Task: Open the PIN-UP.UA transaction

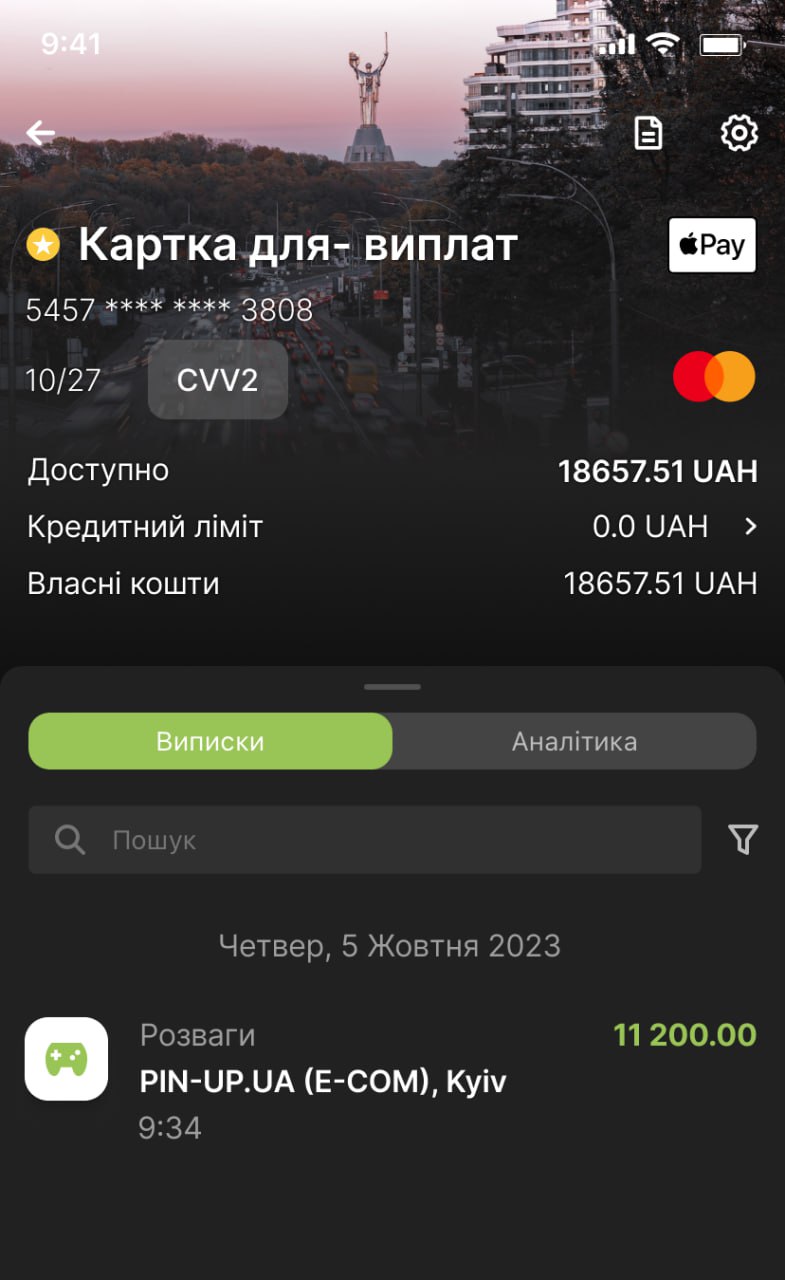Action: click(x=390, y=1082)
